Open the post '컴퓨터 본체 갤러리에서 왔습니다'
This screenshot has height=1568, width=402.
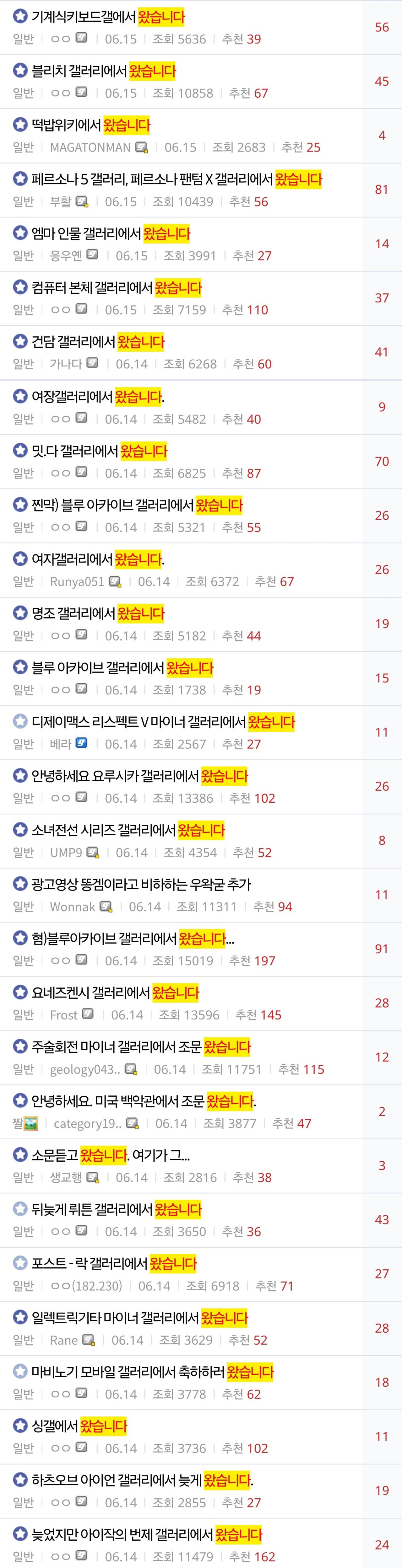(x=116, y=288)
